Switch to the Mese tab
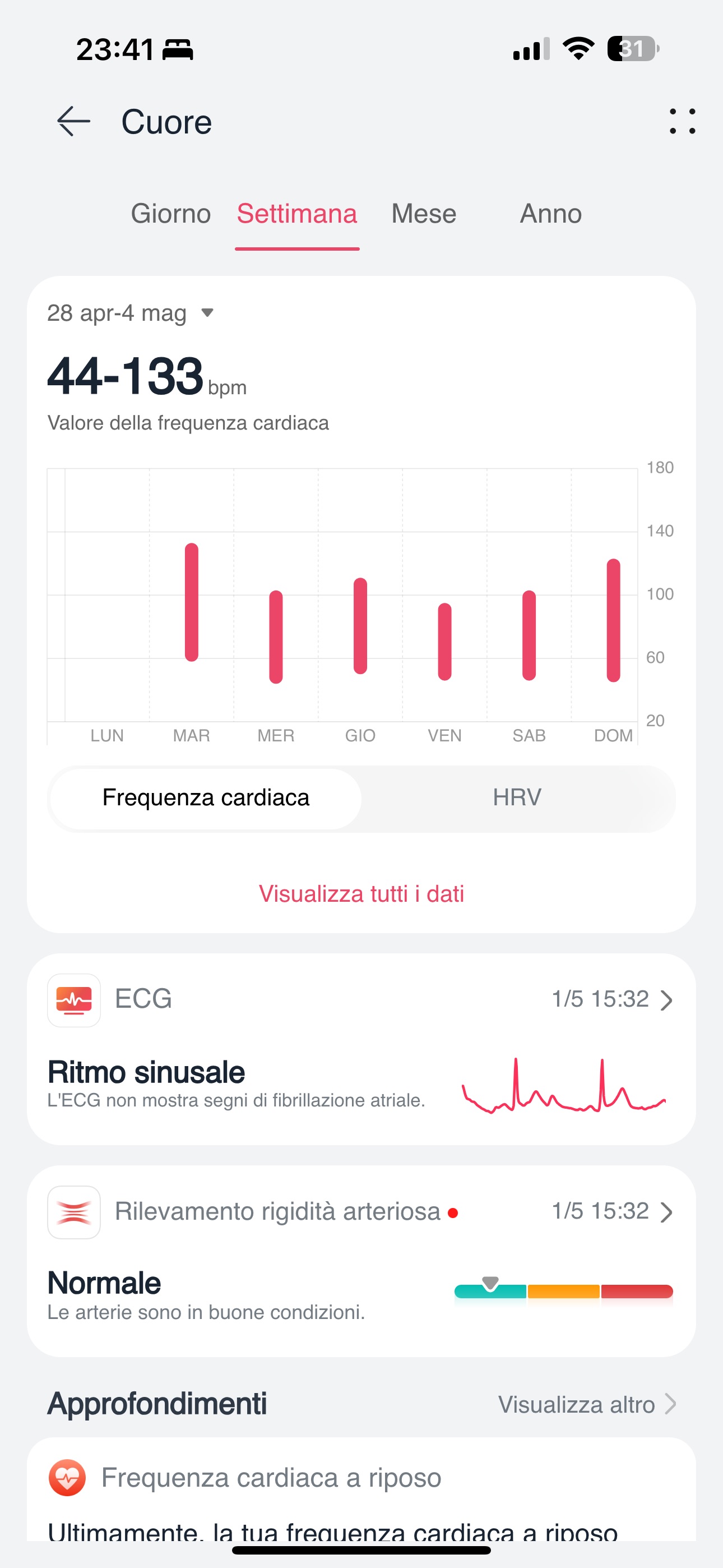This screenshot has width=723, height=1568. pos(424,214)
